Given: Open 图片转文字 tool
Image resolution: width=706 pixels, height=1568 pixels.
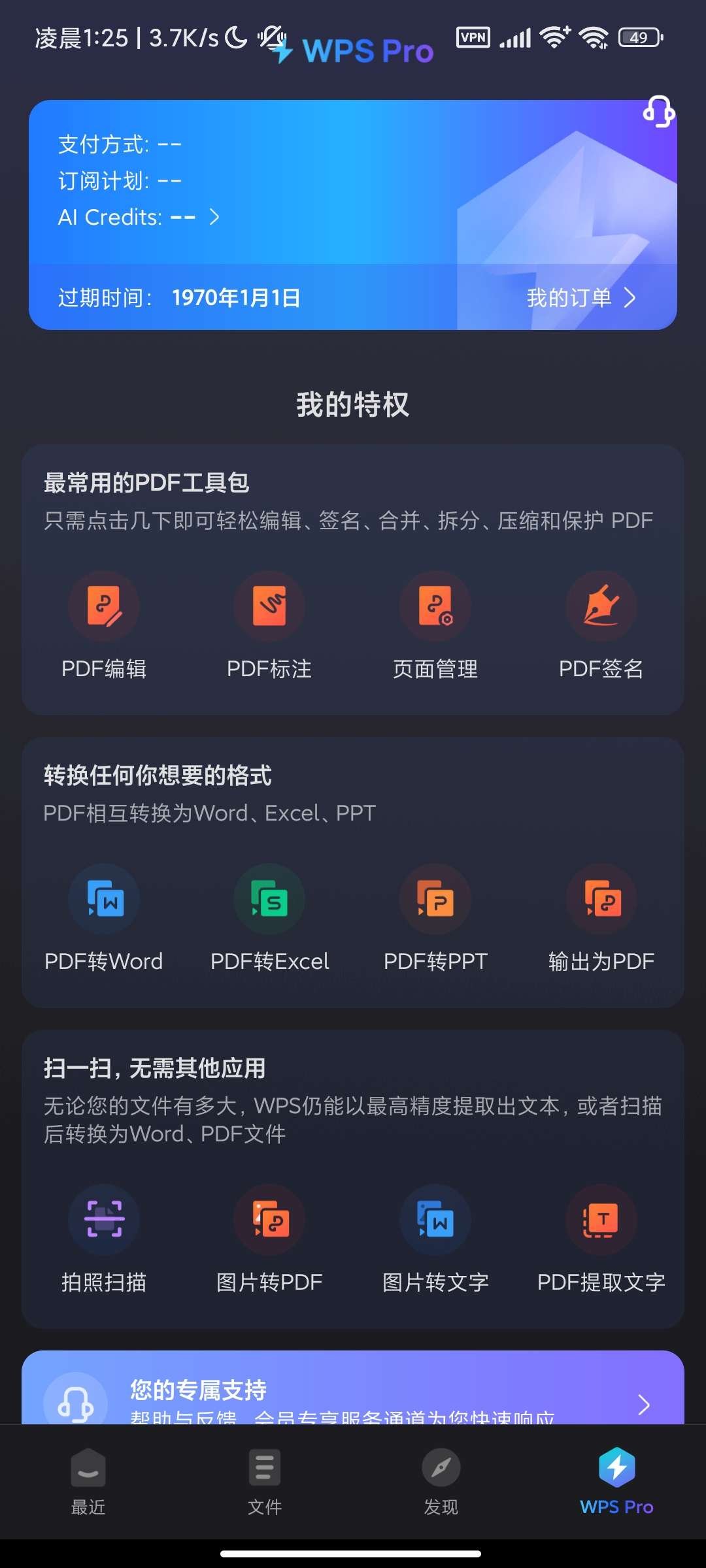Looking at the screenshot, I should (435, 1219).
